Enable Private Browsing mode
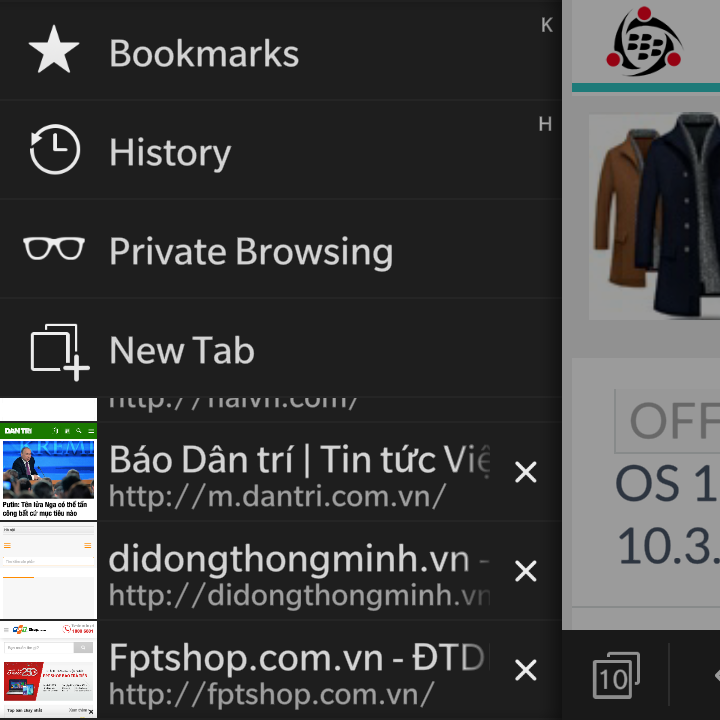The width and height of the screenshot is (720, 720). pos(250,251)
